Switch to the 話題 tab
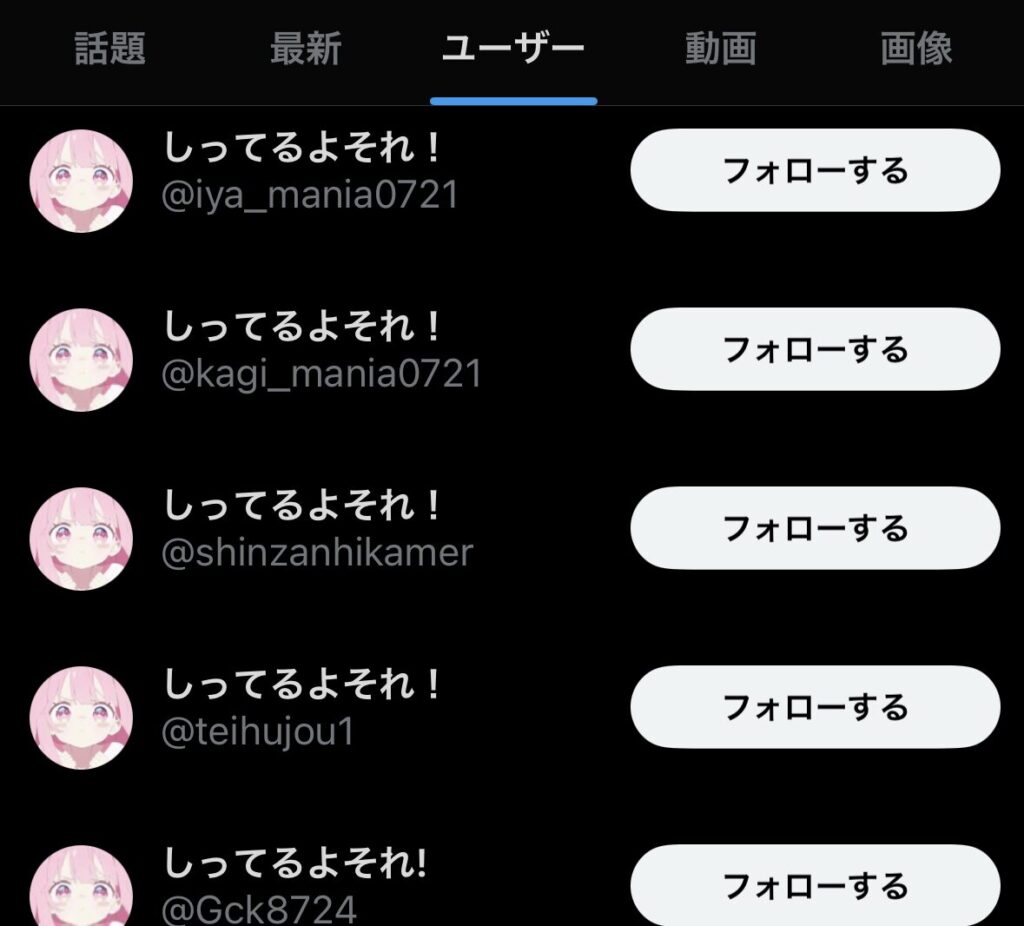Image resolution: width=1024 pixels, height=926 pixels. pyautogui.click(x=110, y=48)
